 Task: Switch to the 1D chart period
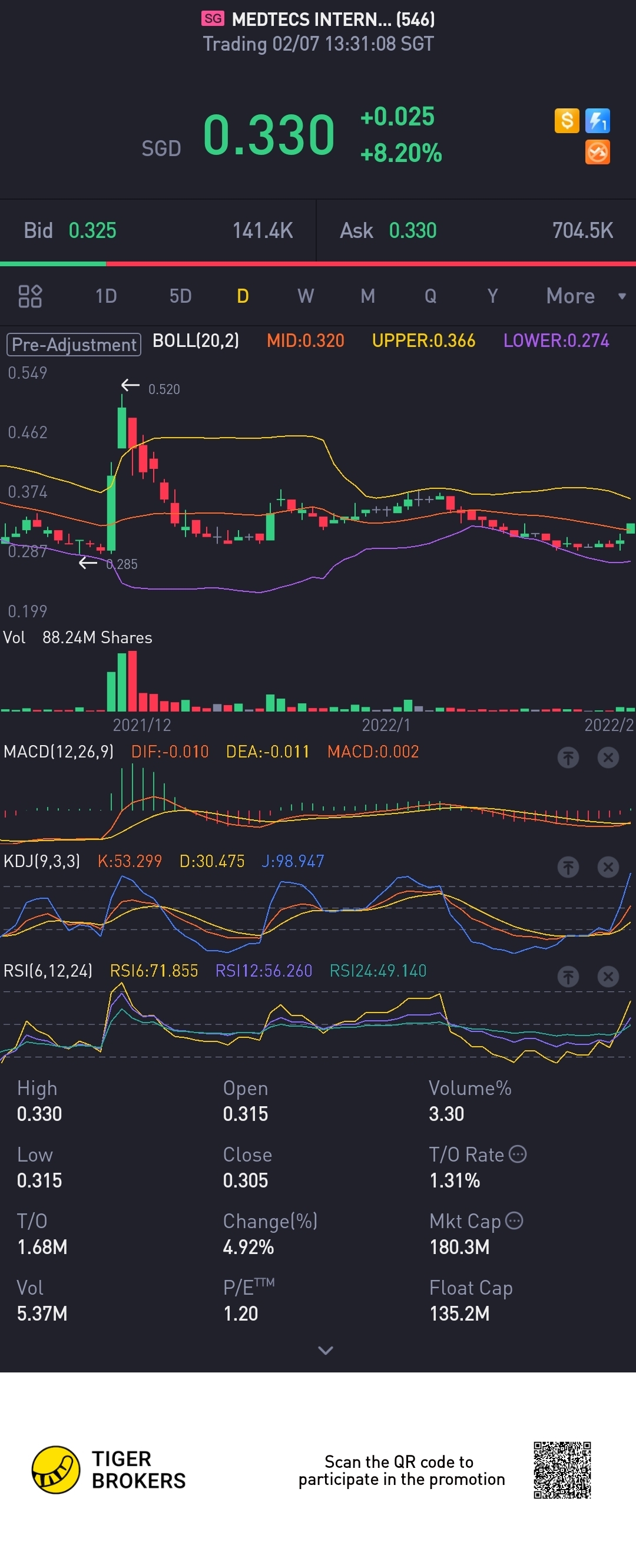(x=106, y=296)
